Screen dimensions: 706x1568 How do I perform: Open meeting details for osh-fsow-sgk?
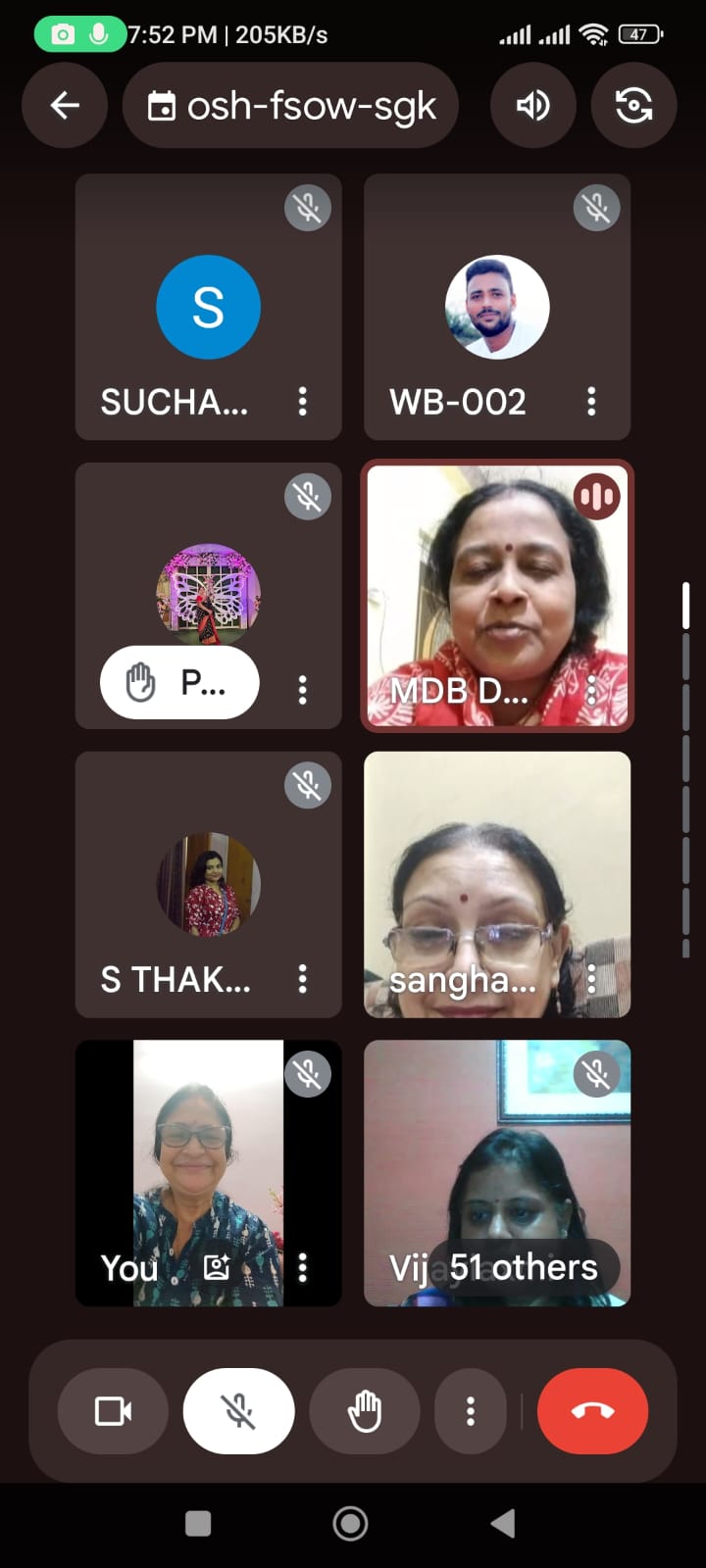click(x=291, y=105)
